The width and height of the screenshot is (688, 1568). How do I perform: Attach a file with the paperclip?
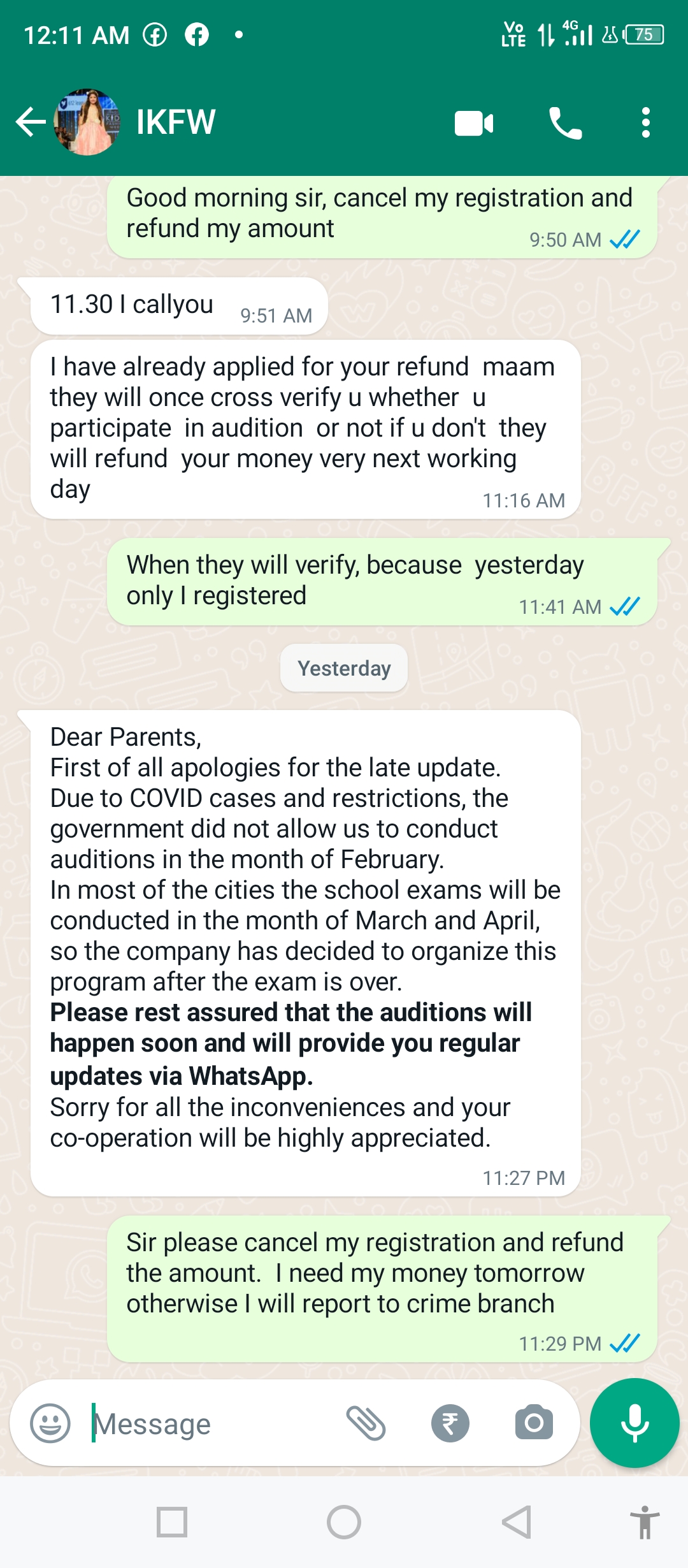coord(366,1423)
